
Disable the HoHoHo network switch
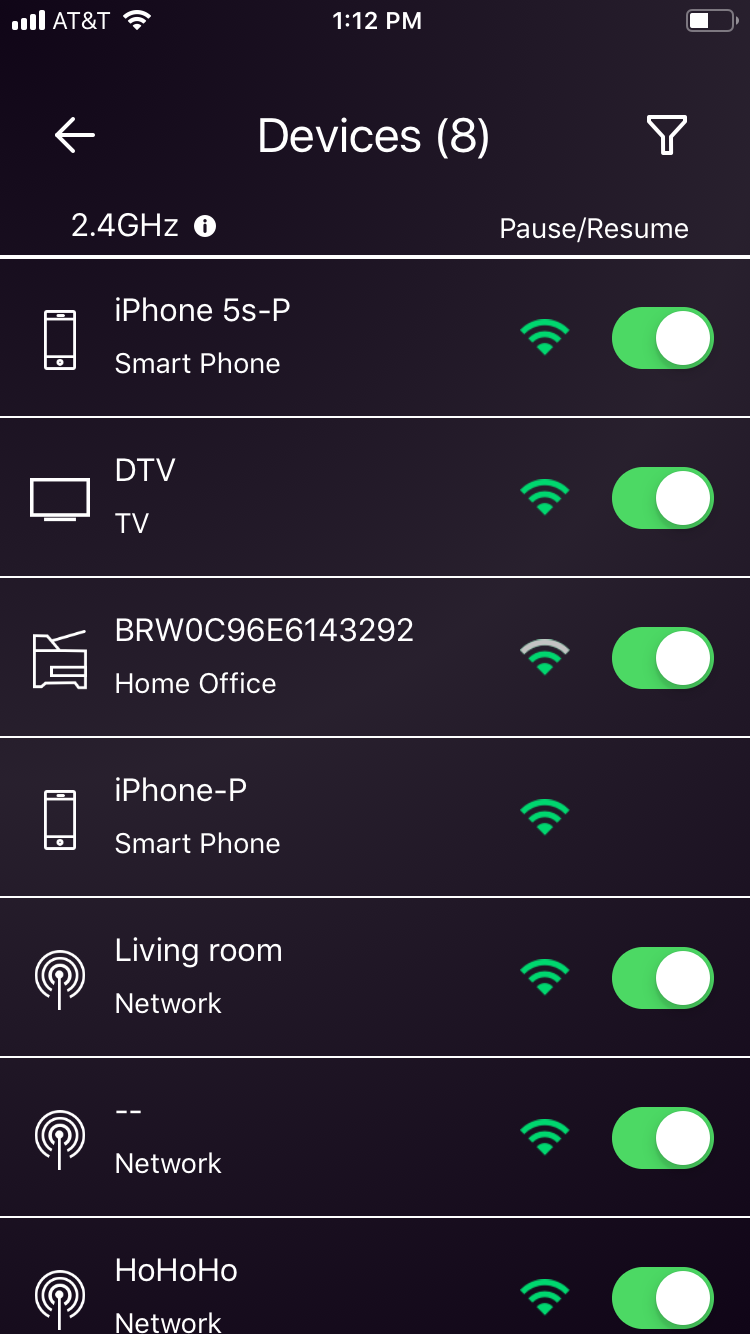click(x=662, y=1297)
